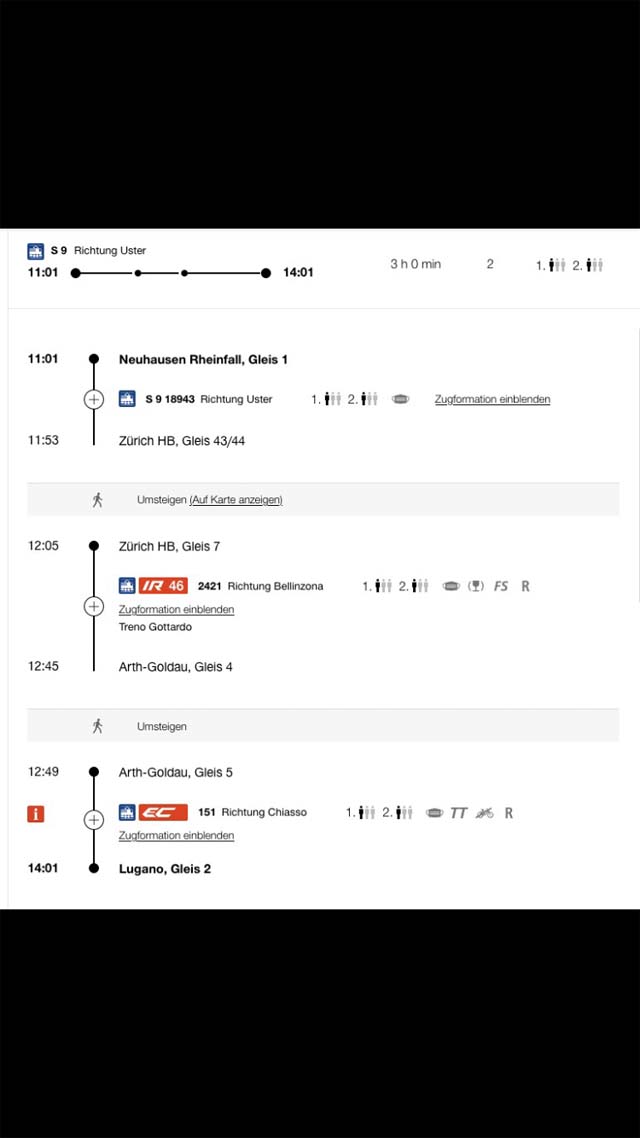
Task: Expand intermediate stops of the IR 46 leg
Action: coord(94,606)
